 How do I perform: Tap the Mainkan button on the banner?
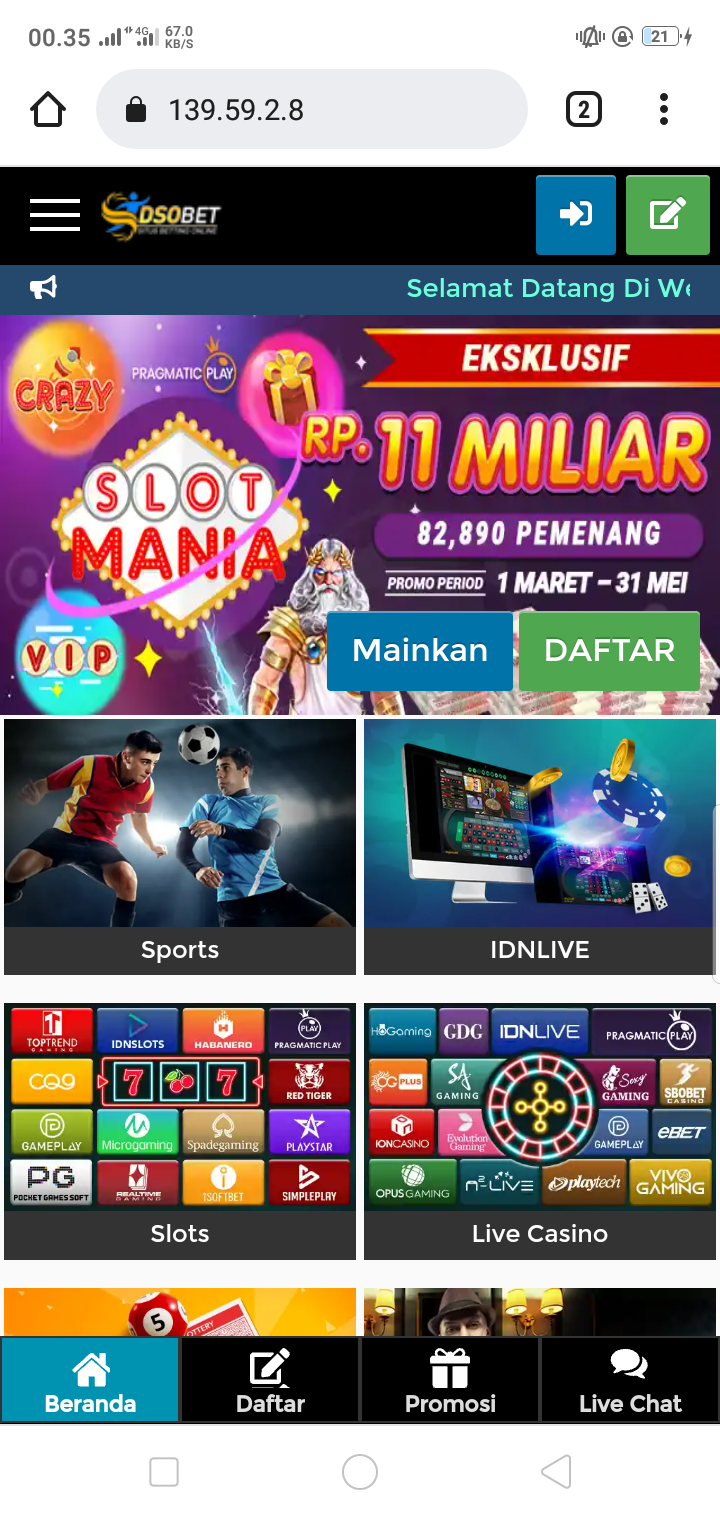tap(420, 651)
